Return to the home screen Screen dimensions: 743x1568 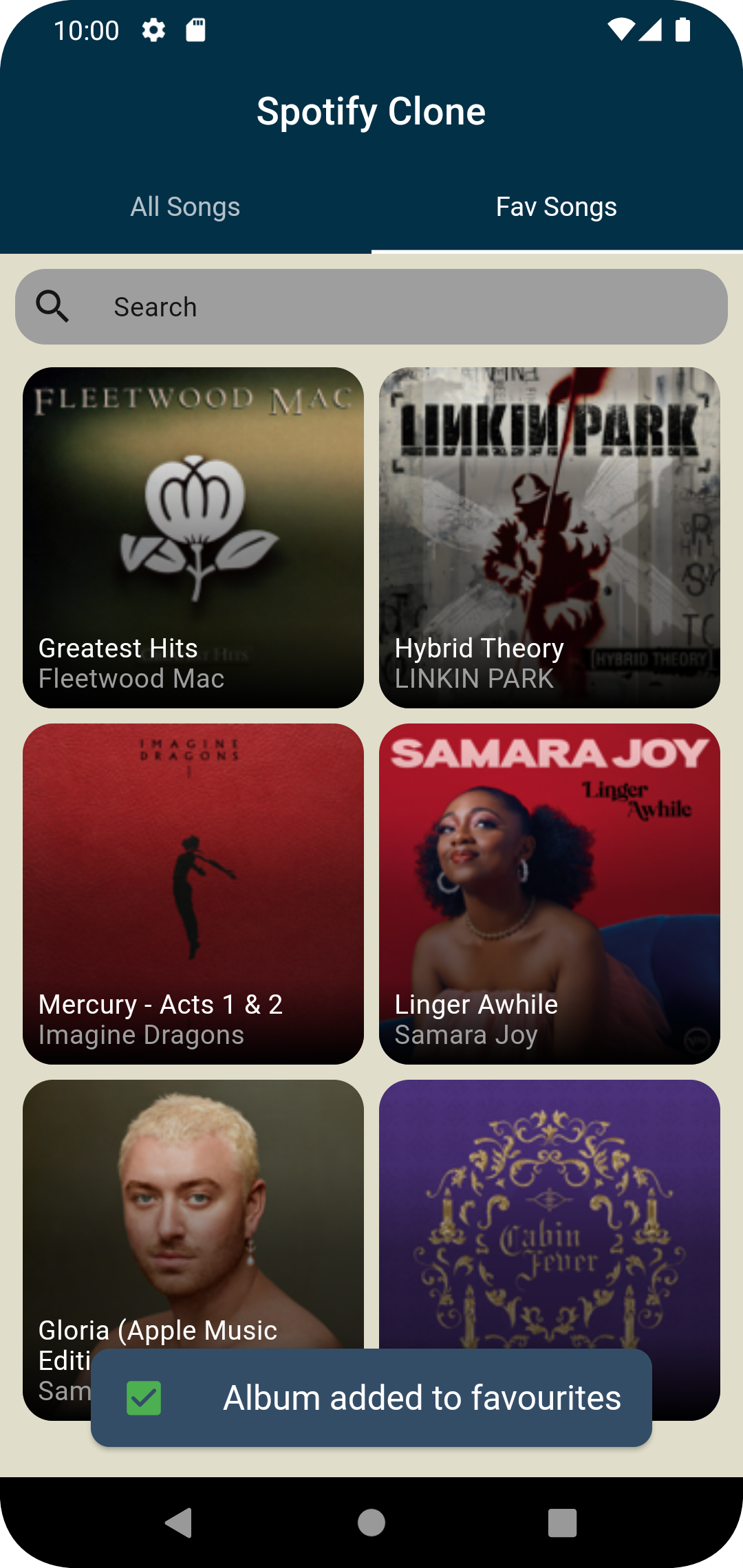(371, 1523)
